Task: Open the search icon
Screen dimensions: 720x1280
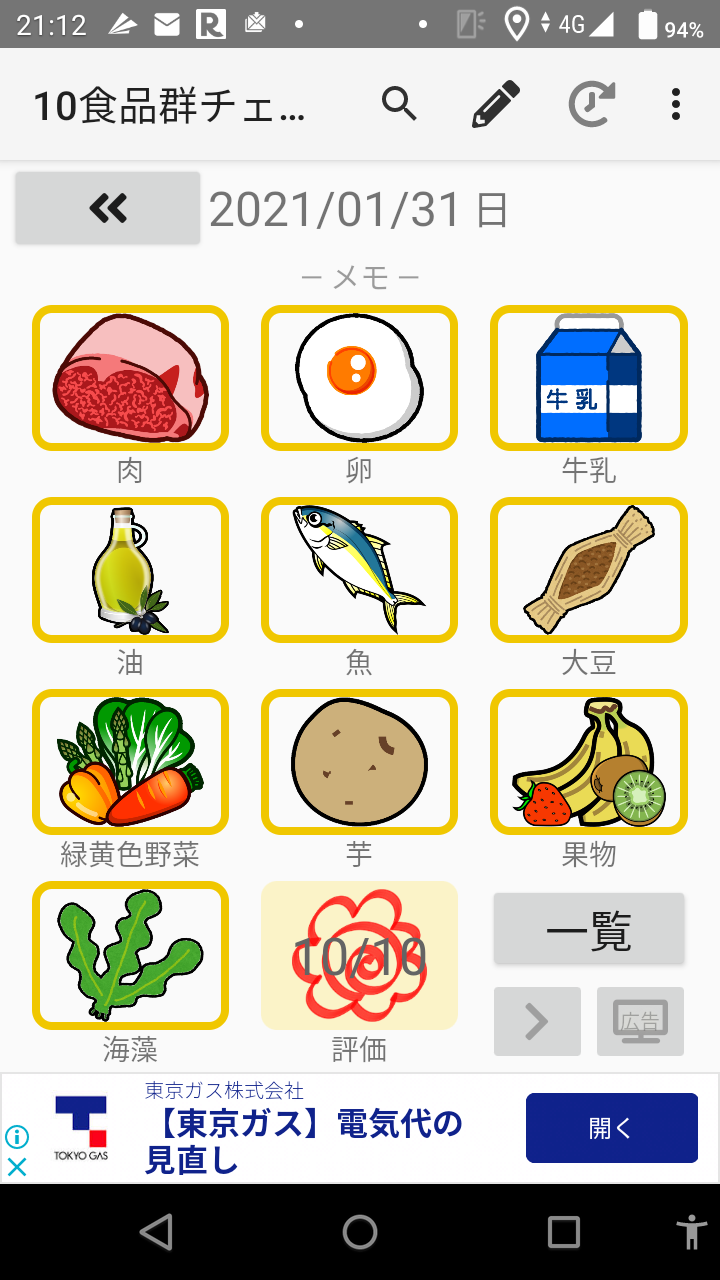Action: (x=399, y=104)
